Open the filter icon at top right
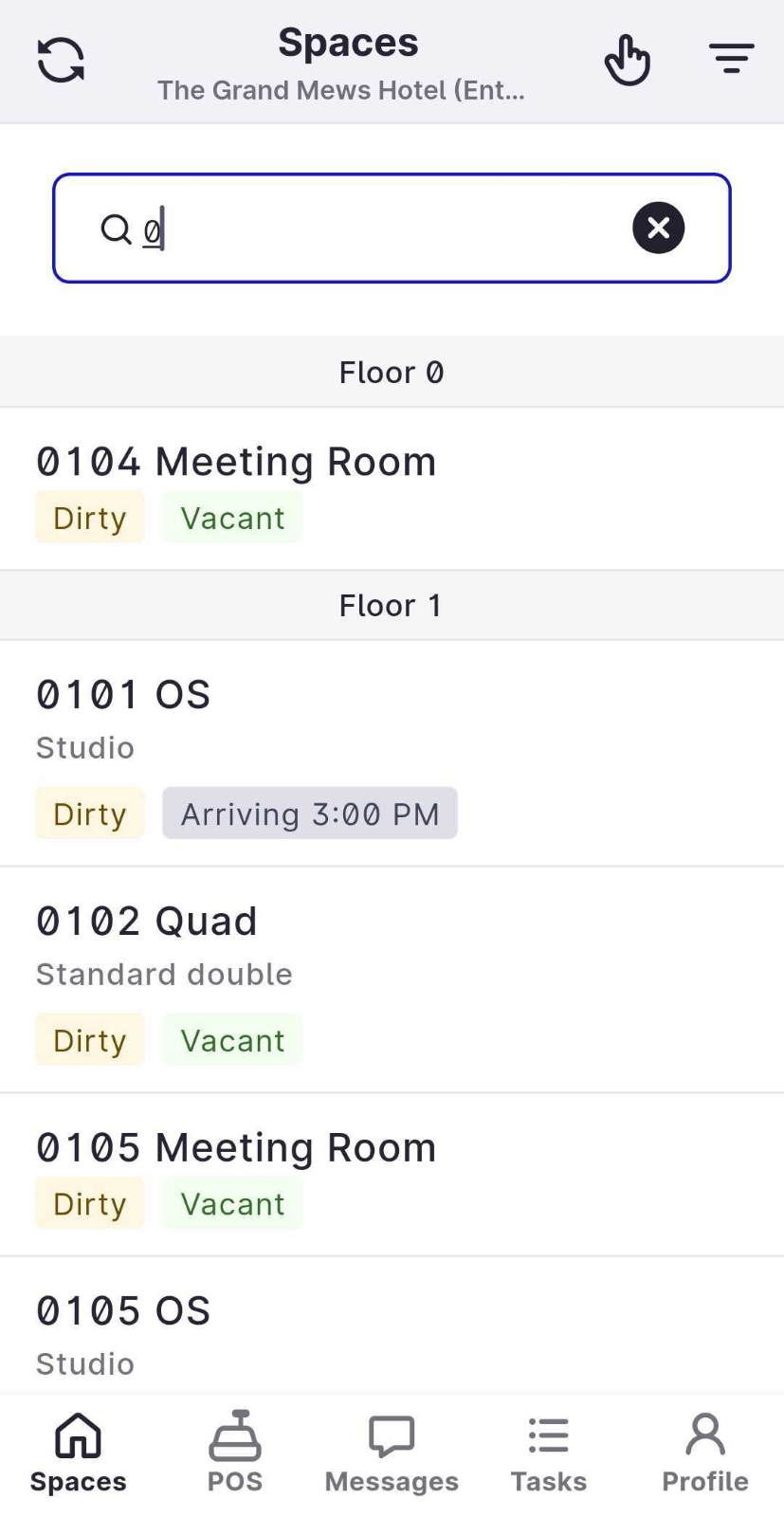 point(730,59)
